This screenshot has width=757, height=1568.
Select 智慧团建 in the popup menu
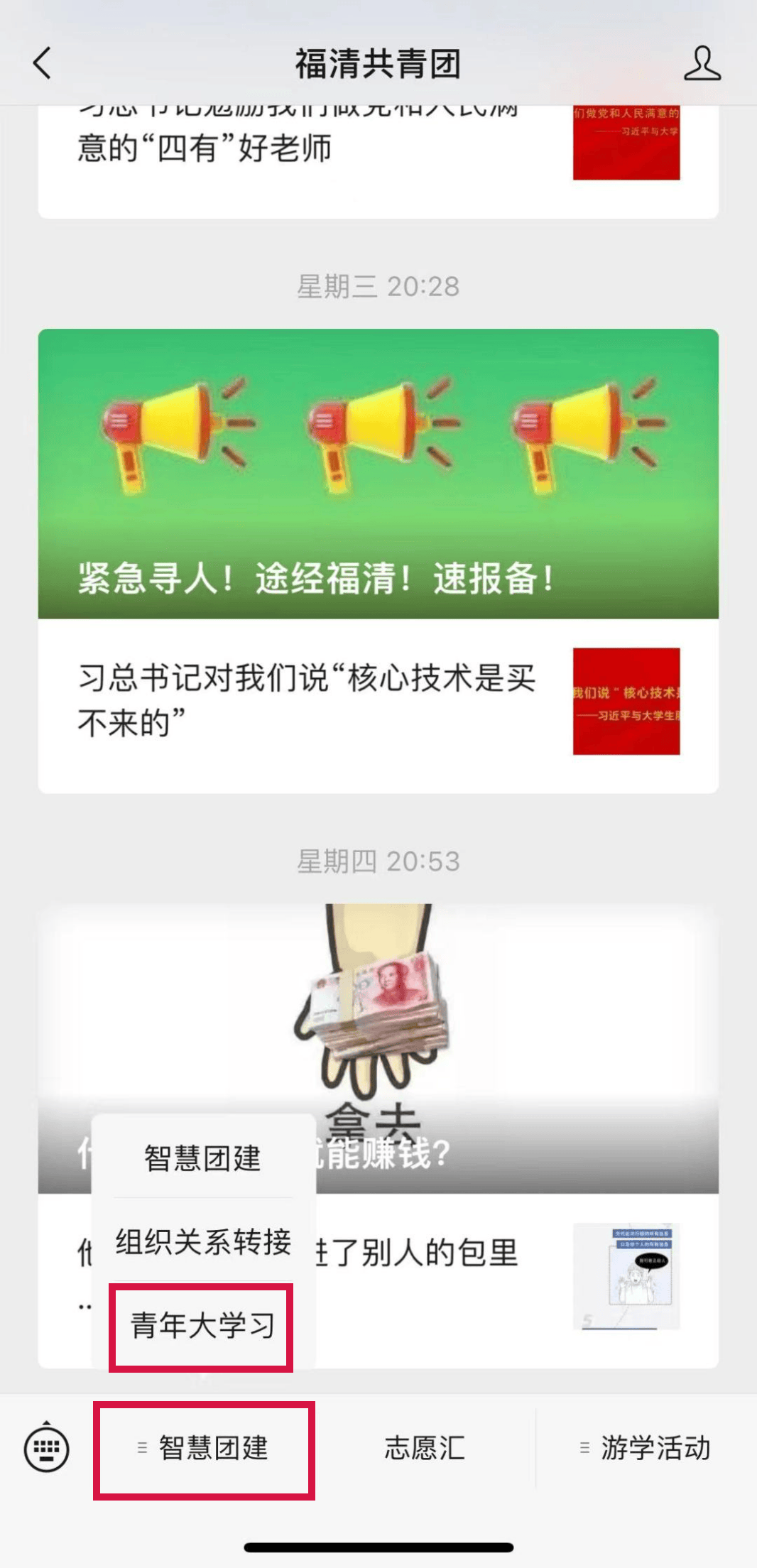coord(203,1158)
